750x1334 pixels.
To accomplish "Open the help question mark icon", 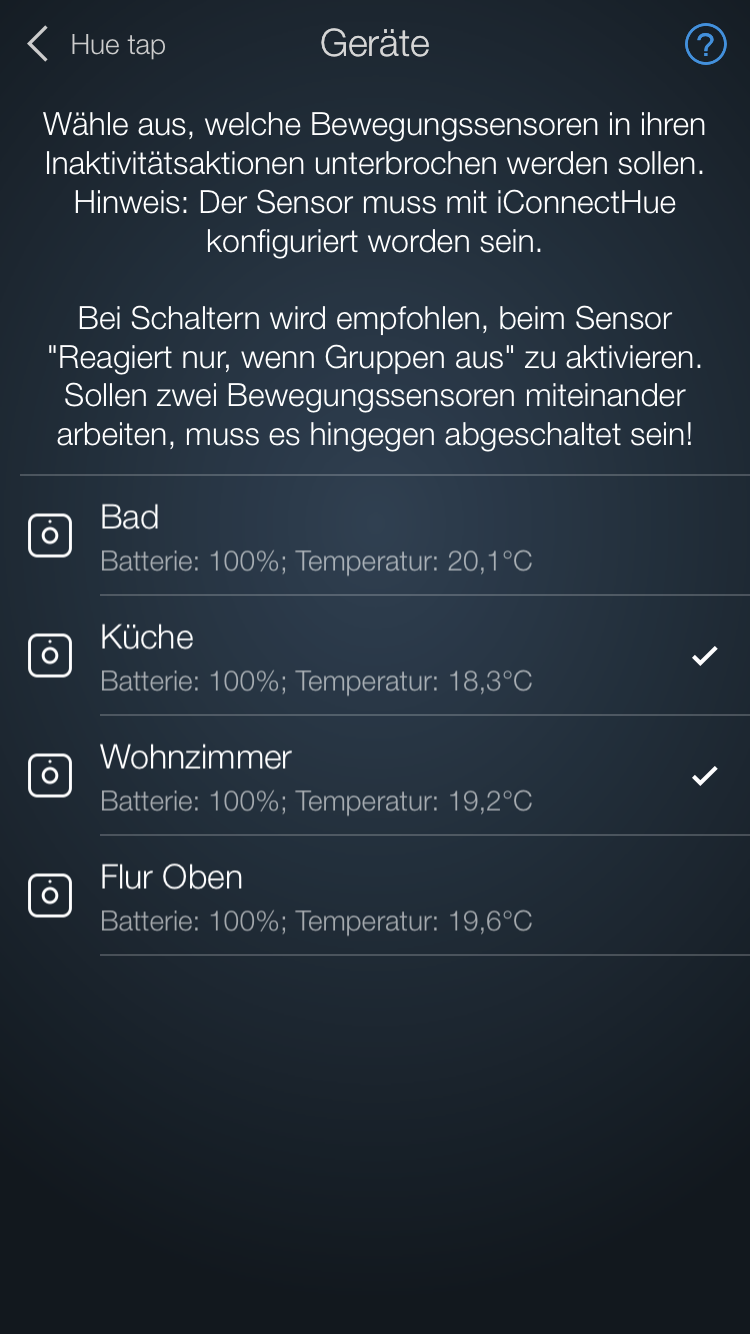I will (x=705, y=45).
